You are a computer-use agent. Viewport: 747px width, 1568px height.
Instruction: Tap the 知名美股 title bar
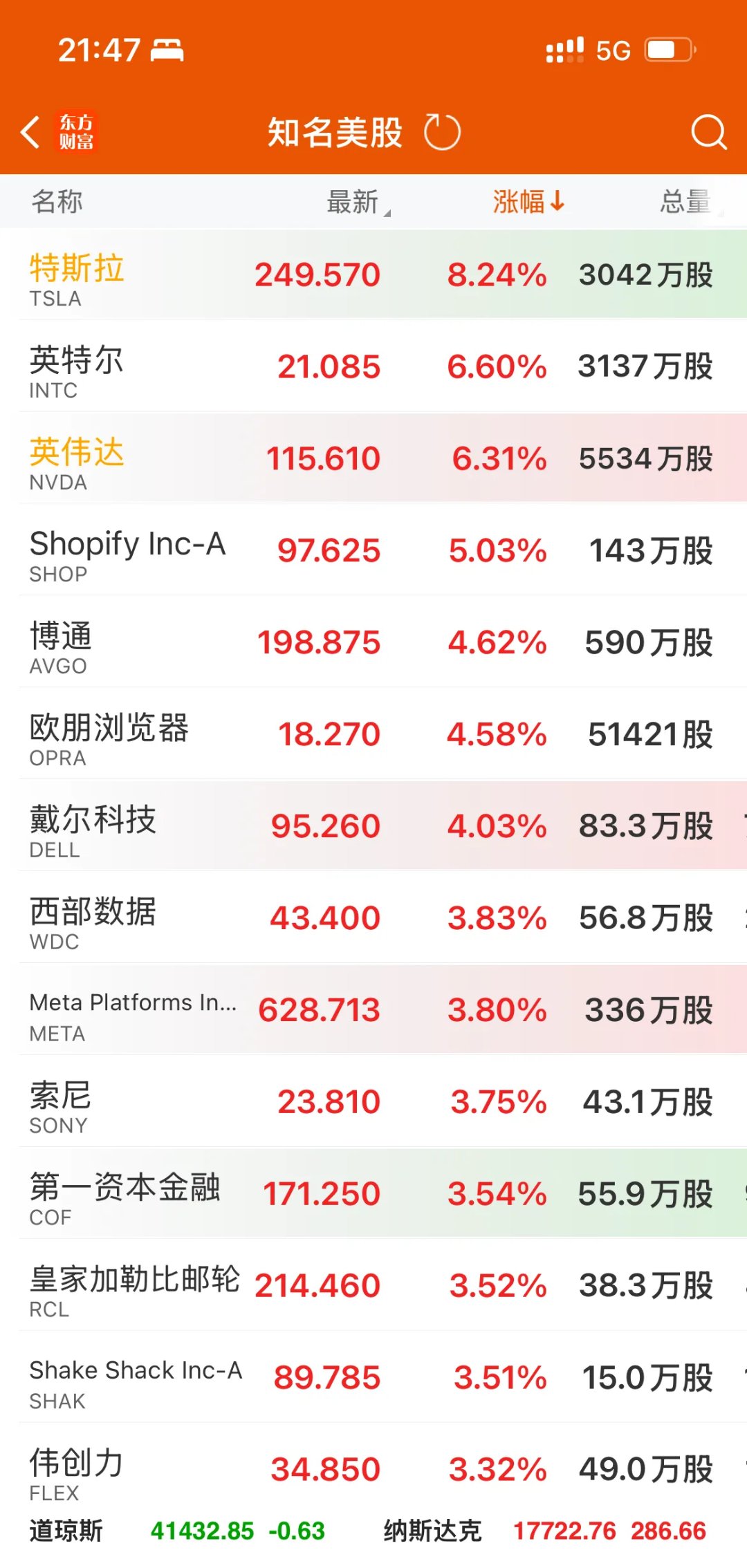point(335,131)
